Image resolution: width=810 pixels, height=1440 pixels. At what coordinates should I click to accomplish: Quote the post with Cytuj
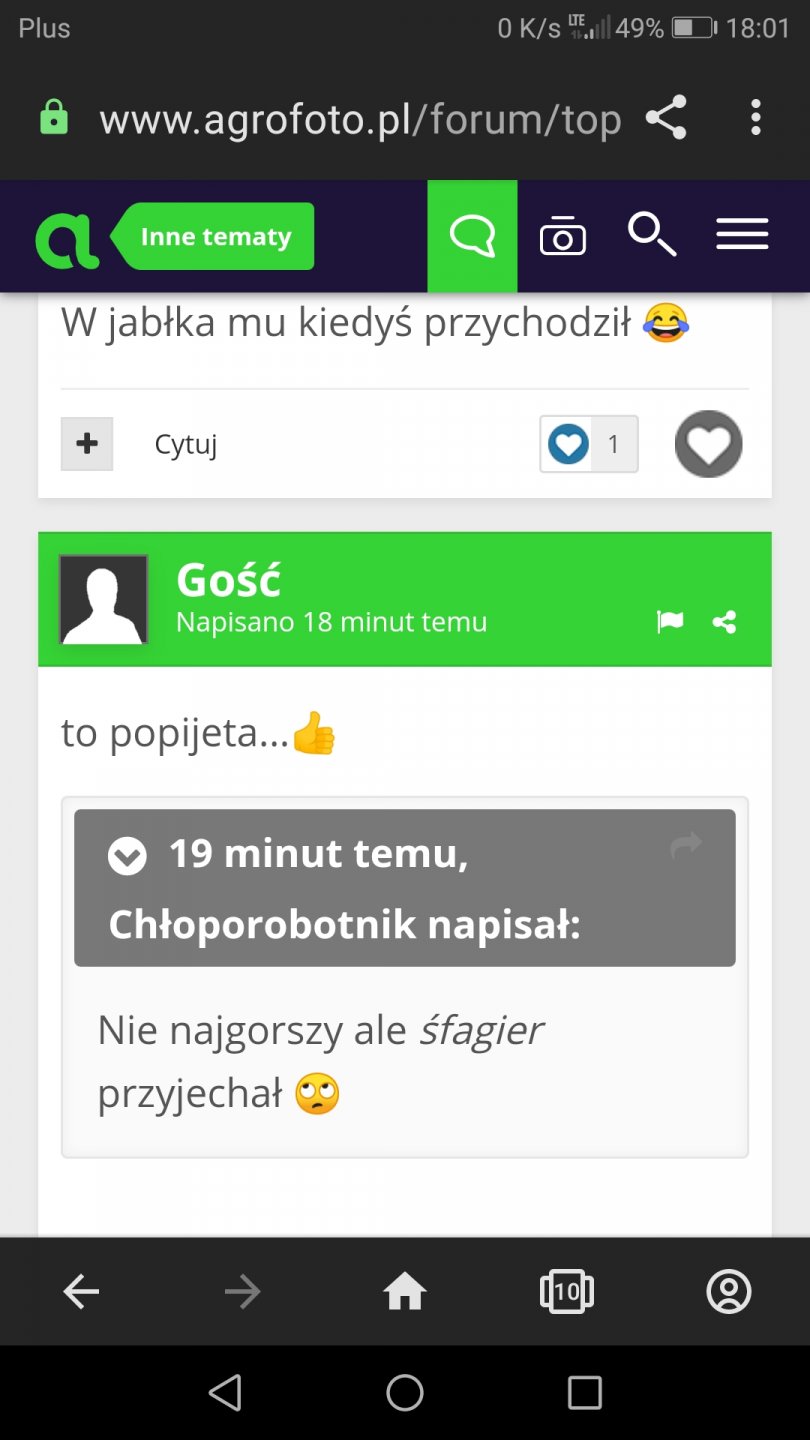pos(185,444)
